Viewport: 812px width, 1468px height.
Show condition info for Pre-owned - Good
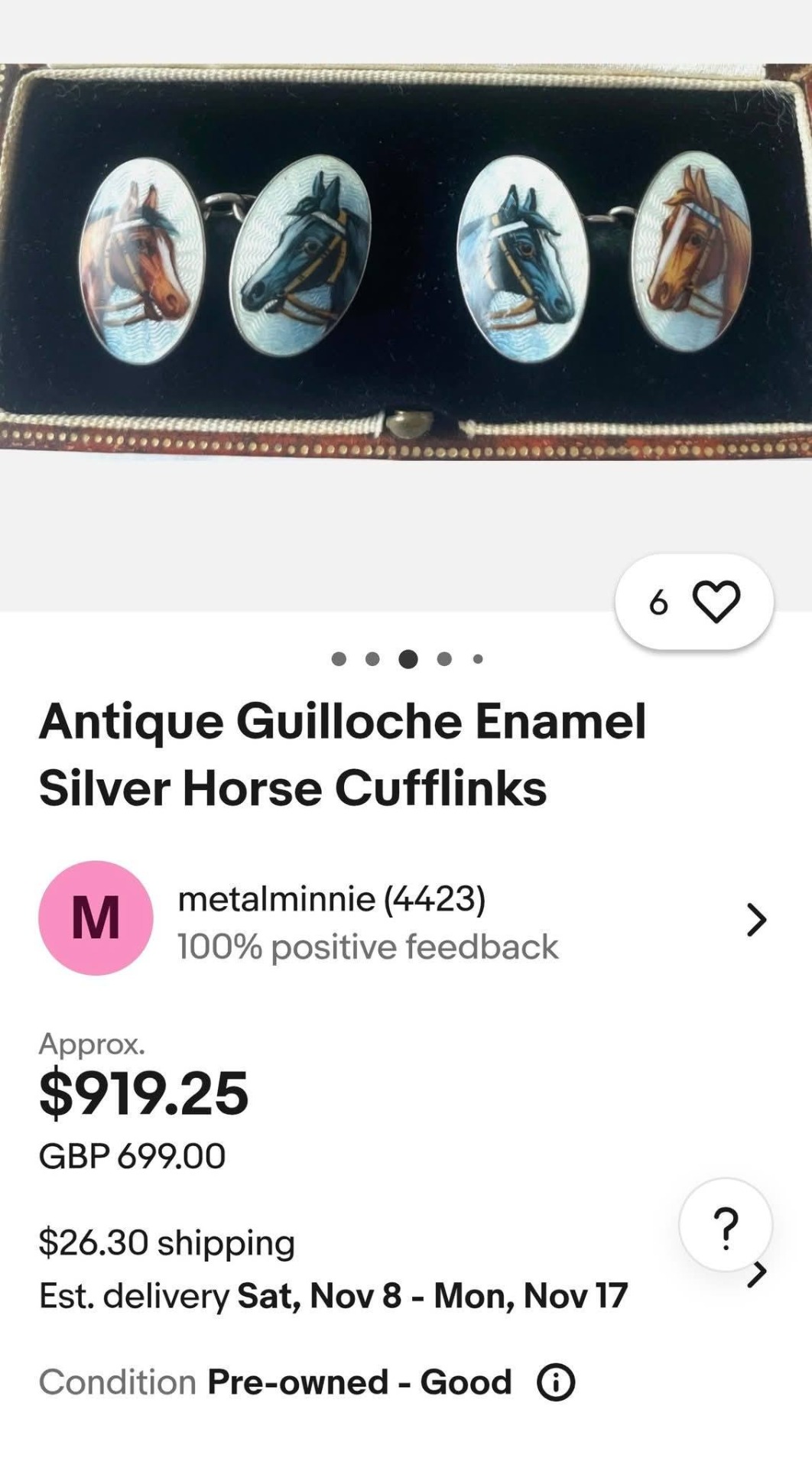556,1382
